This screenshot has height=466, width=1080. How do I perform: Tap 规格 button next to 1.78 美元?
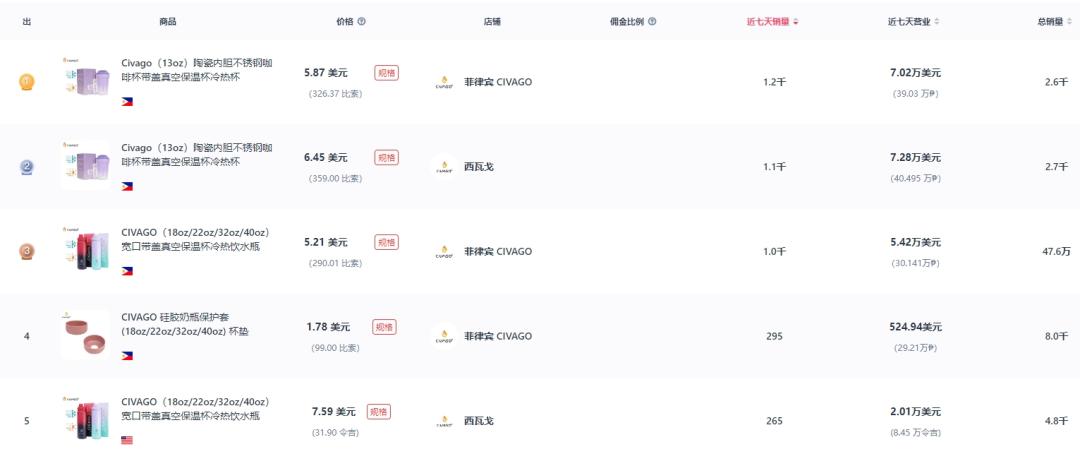tap(384, 326)
